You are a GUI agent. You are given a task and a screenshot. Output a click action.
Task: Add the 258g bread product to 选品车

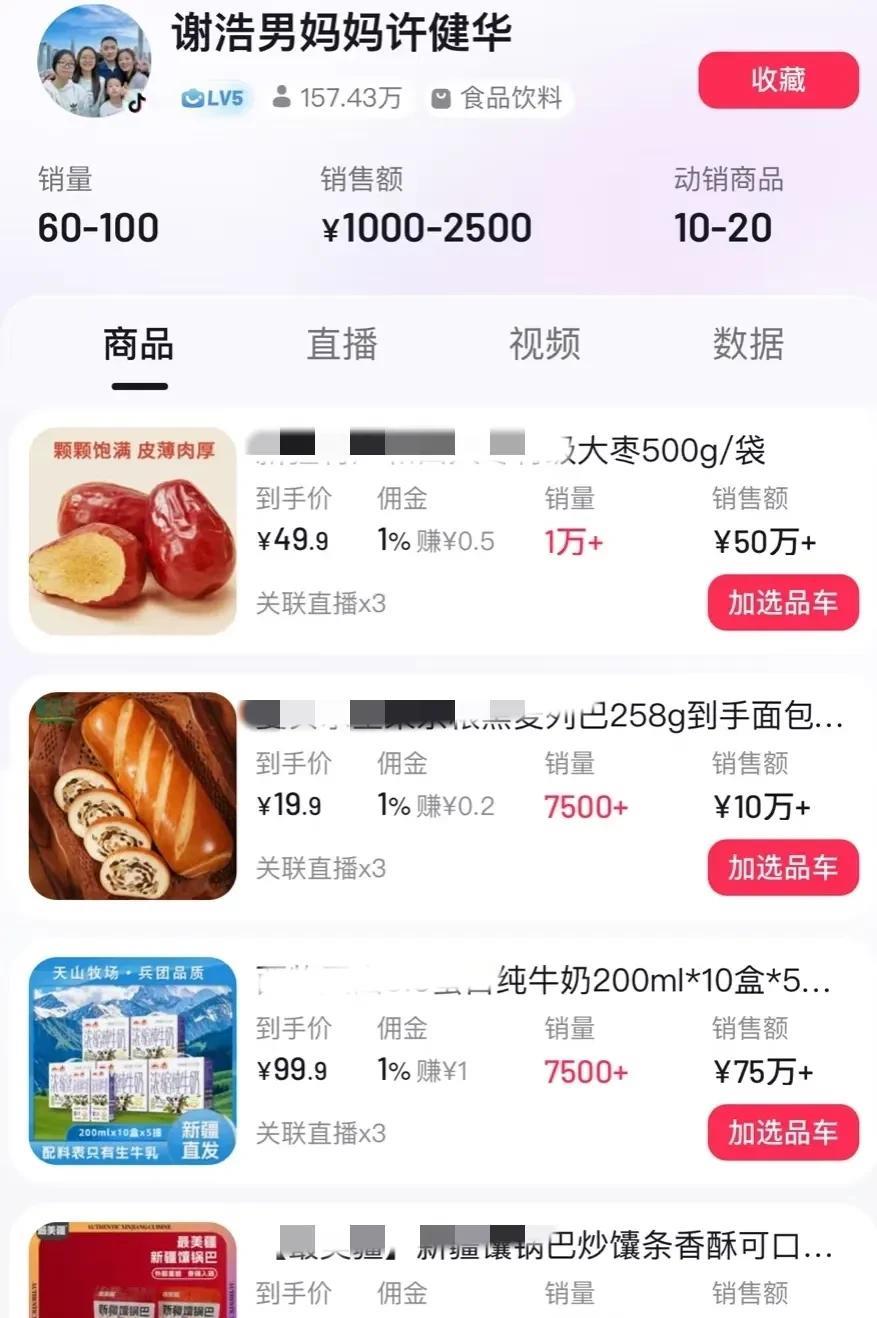click(x=782, y=868)
